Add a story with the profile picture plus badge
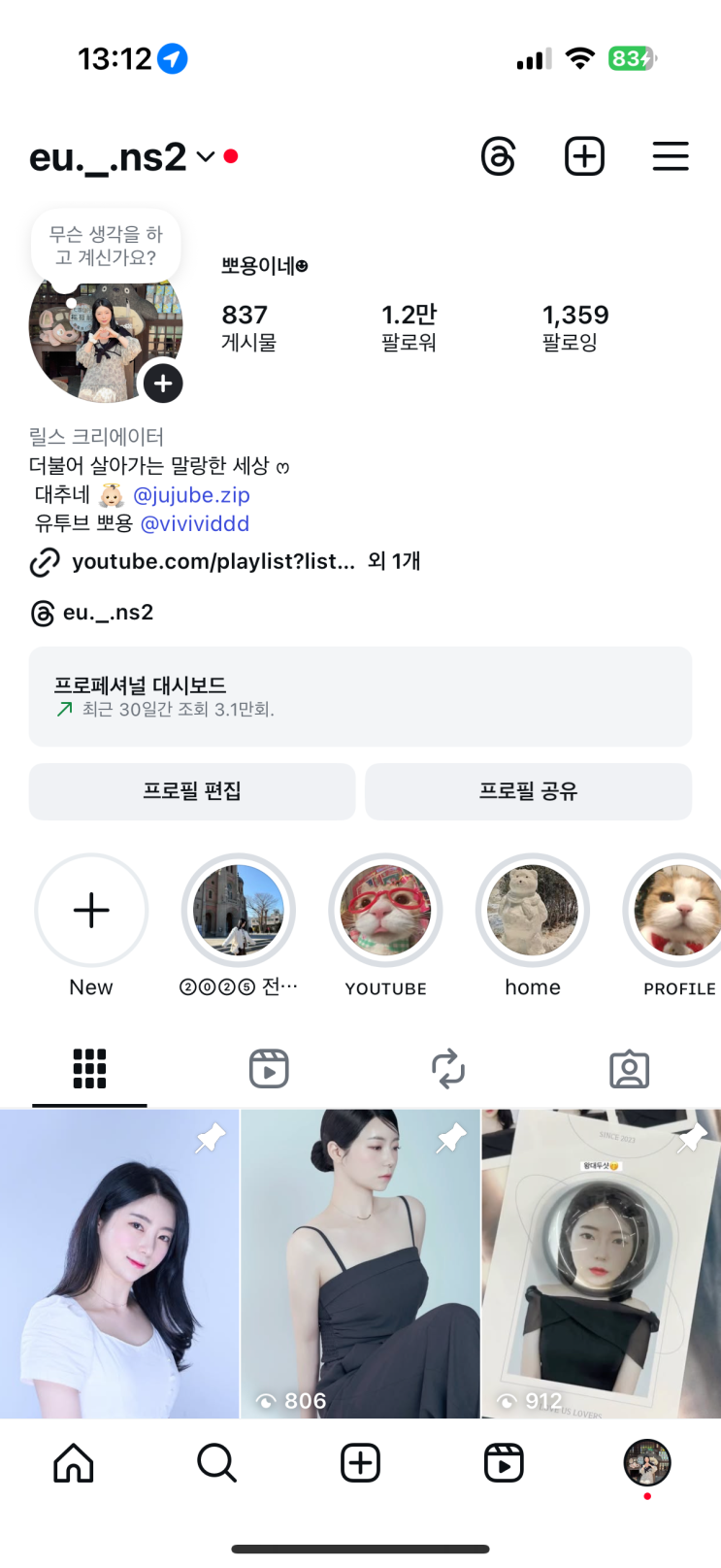721x1568 pixels. click(x=163, y=384)
